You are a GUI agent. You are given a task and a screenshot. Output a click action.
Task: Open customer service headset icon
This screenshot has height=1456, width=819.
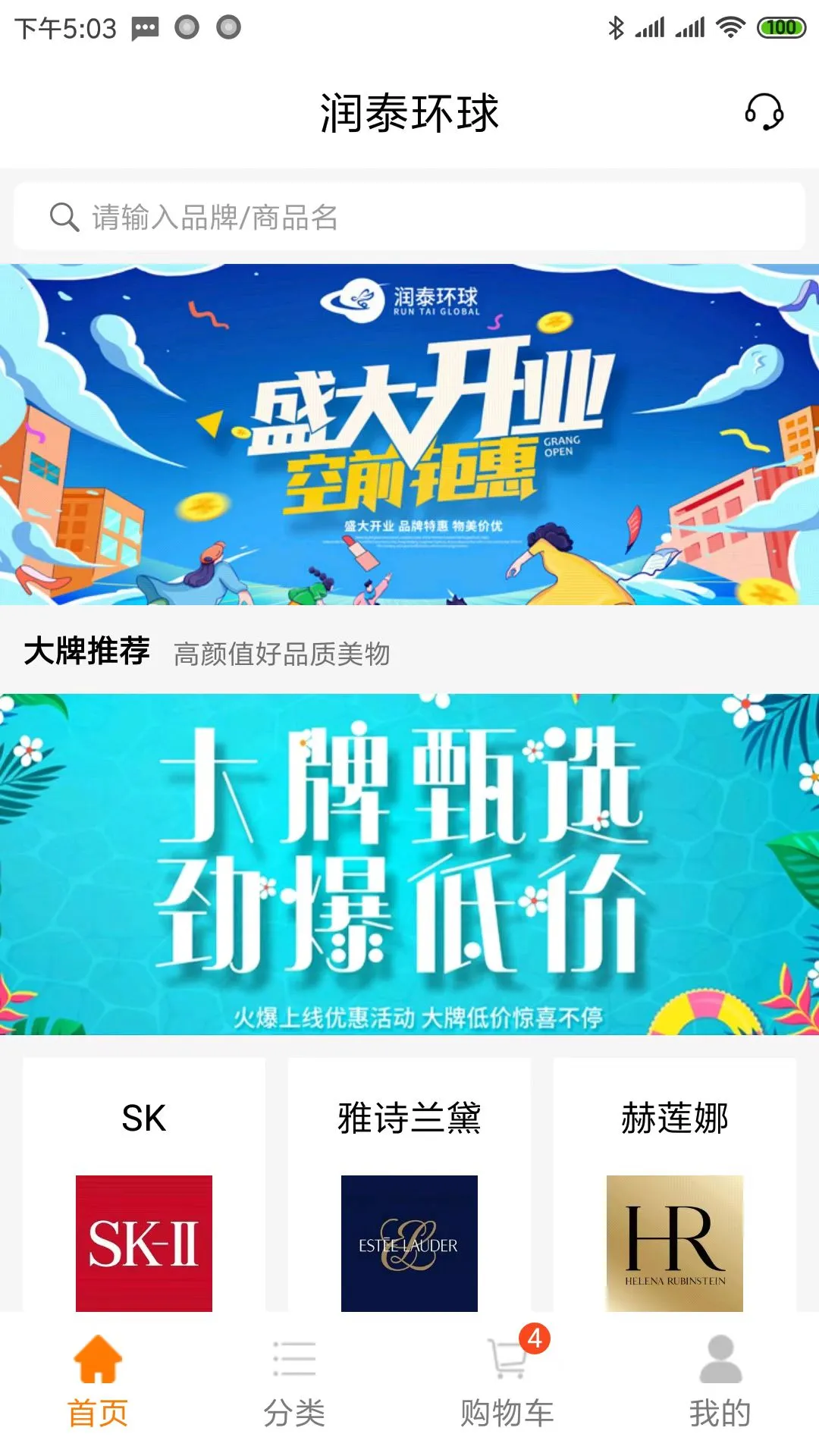pyautogui.click(x=763, y=112)
